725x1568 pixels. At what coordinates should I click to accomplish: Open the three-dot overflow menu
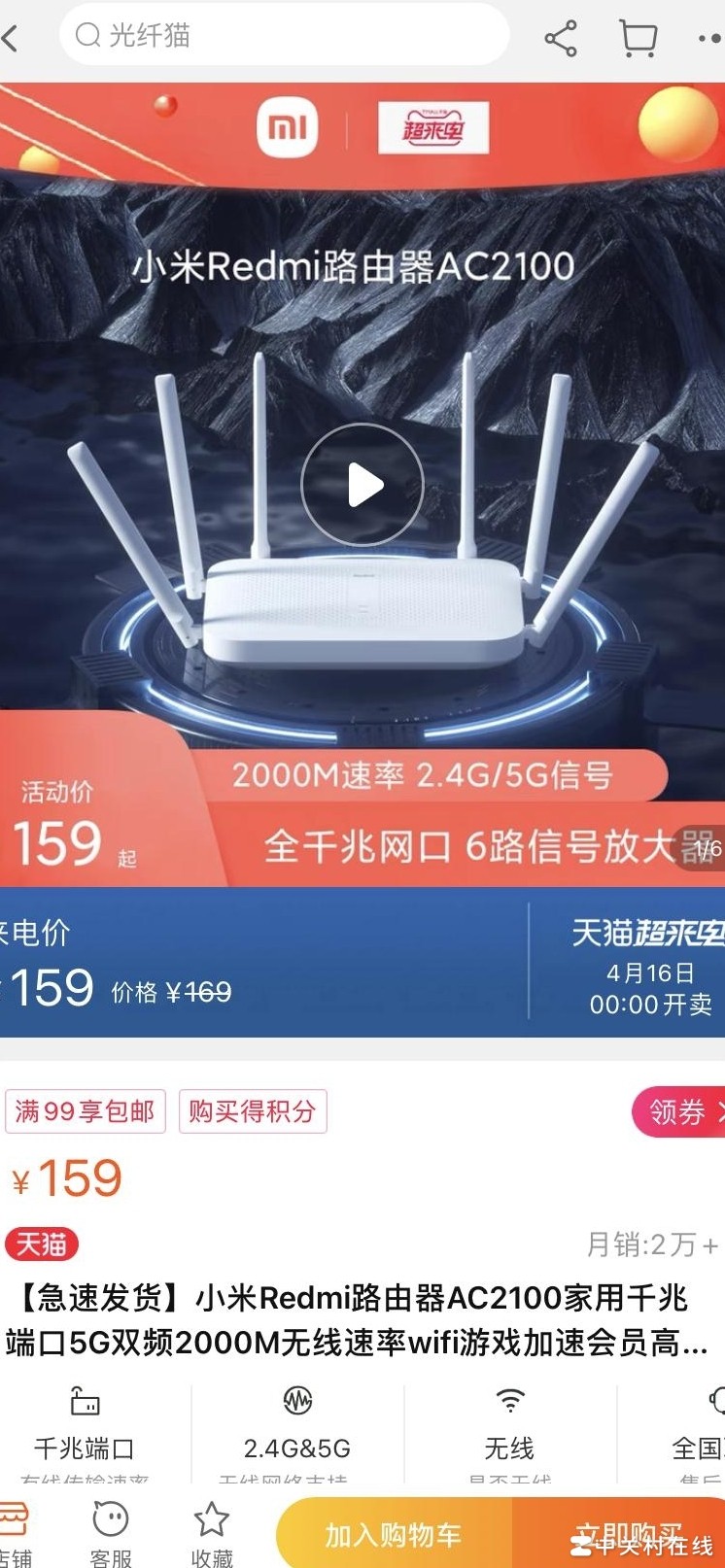tap(709, 39)
